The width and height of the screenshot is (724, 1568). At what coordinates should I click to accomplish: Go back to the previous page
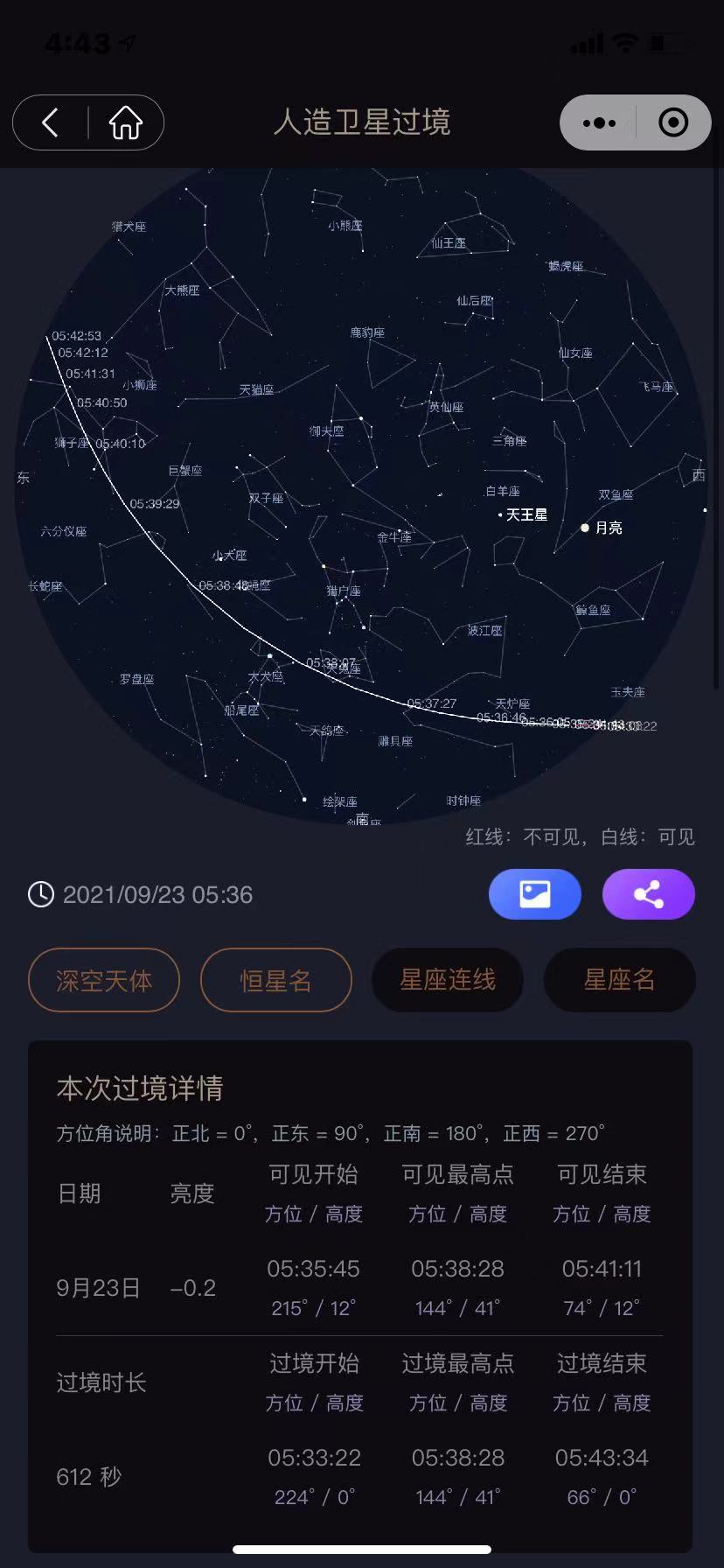coord(51,122)
